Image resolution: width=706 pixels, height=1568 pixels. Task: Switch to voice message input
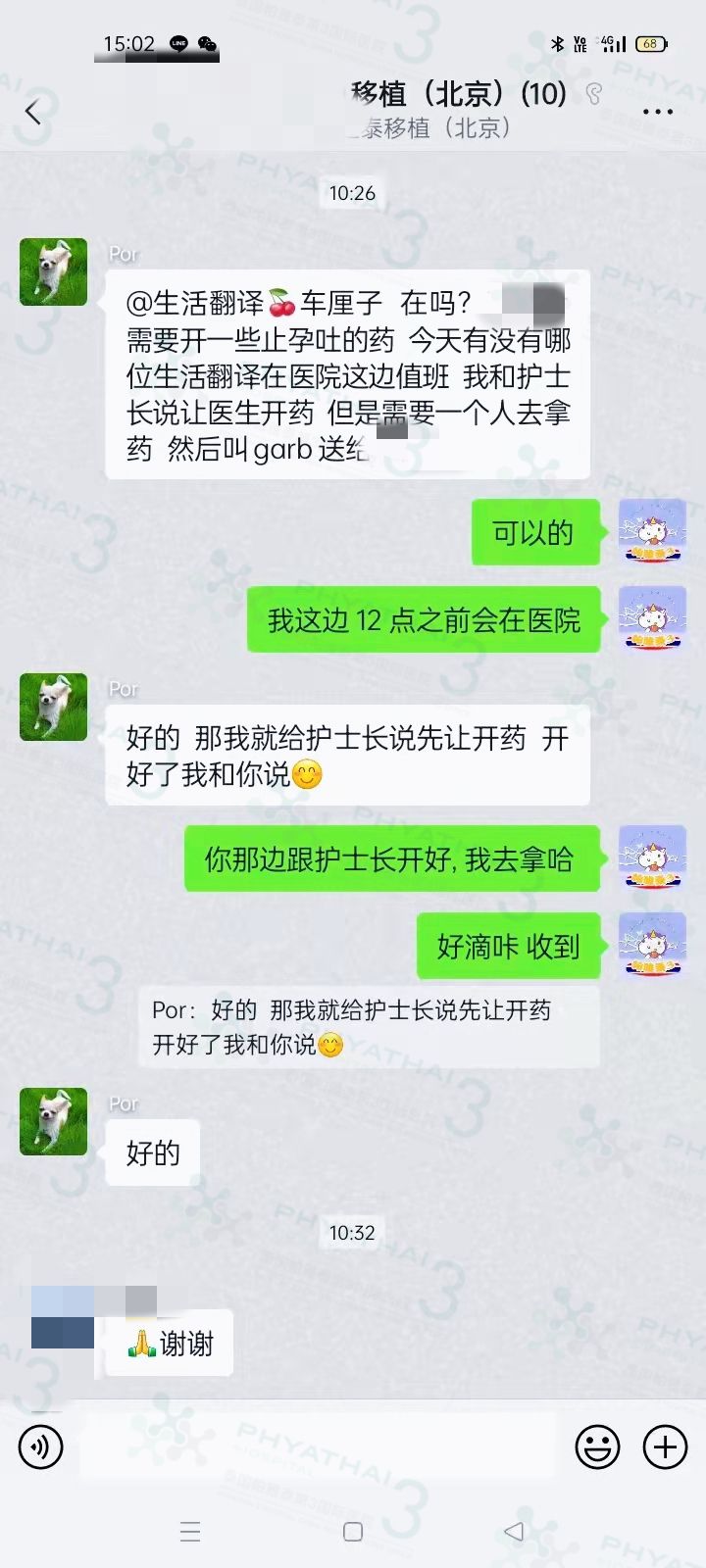(x=41, y=1446)
